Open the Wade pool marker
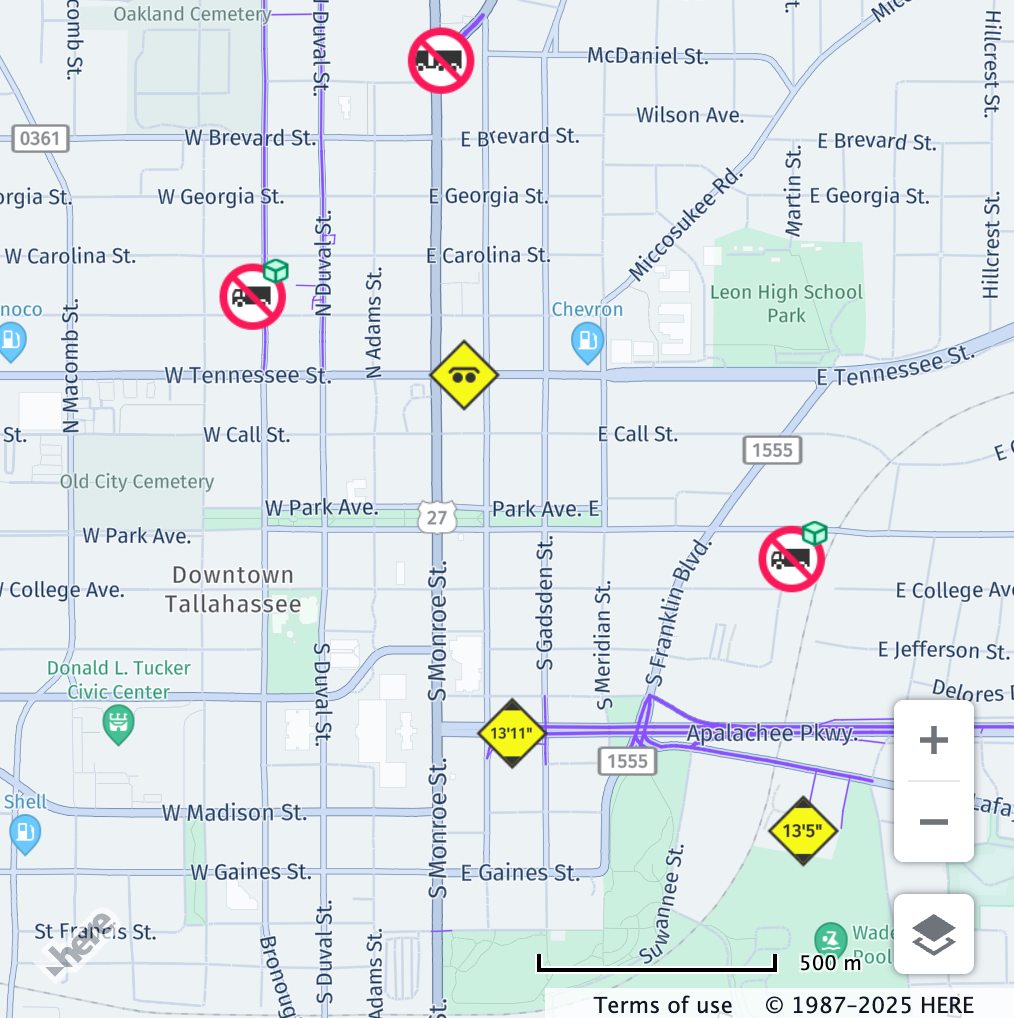The height and width of the screenshot is (1018, 1014). (x=830, y=941)
